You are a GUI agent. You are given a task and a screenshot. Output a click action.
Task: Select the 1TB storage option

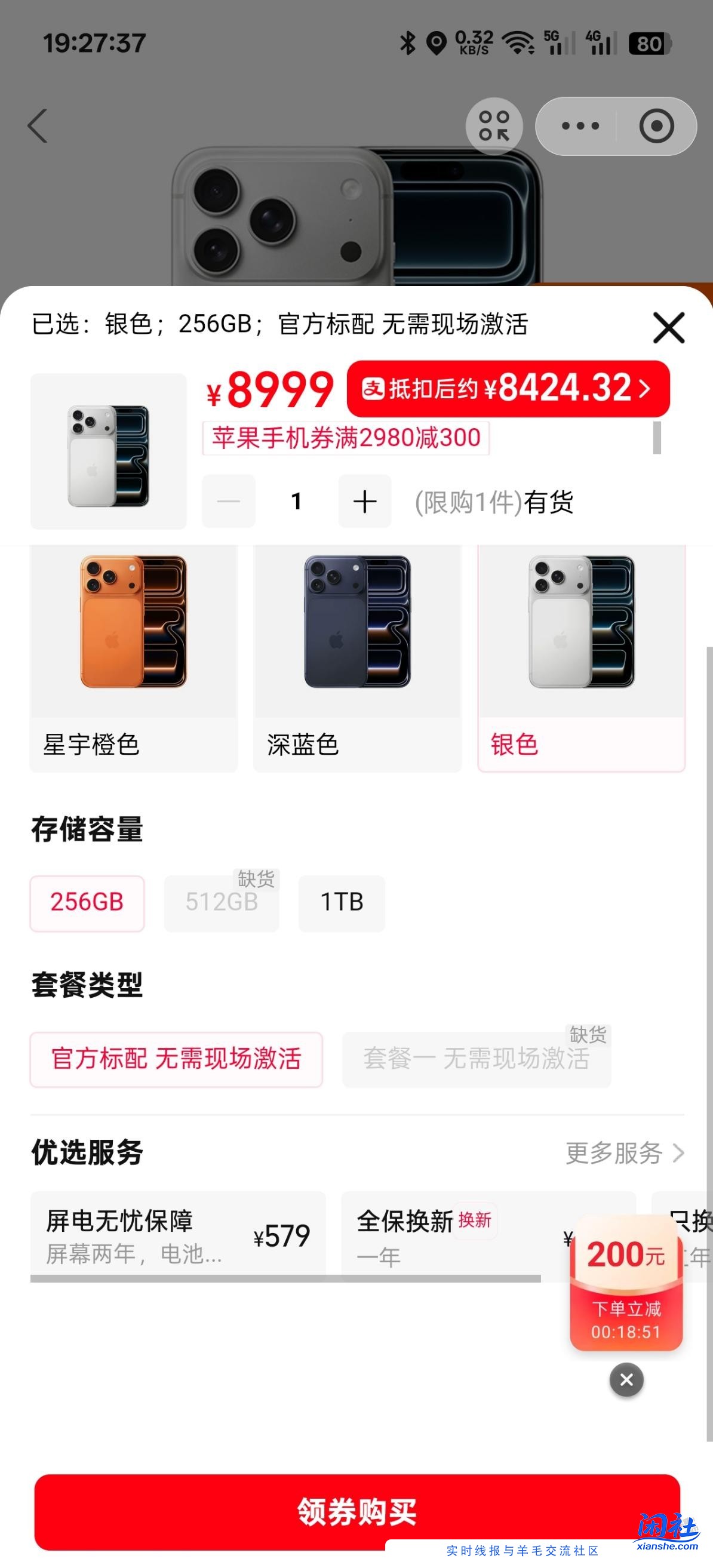[341, 903]
